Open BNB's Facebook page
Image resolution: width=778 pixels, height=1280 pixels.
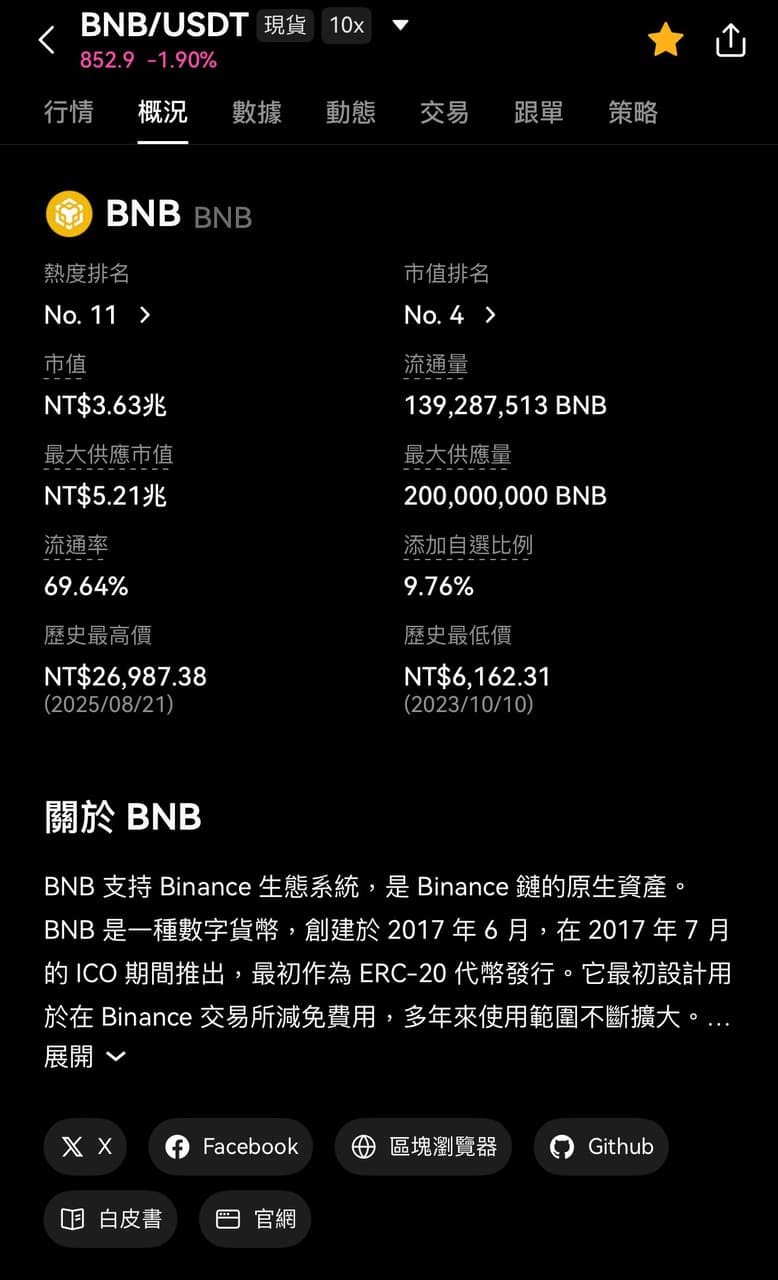coord(230,1146)
